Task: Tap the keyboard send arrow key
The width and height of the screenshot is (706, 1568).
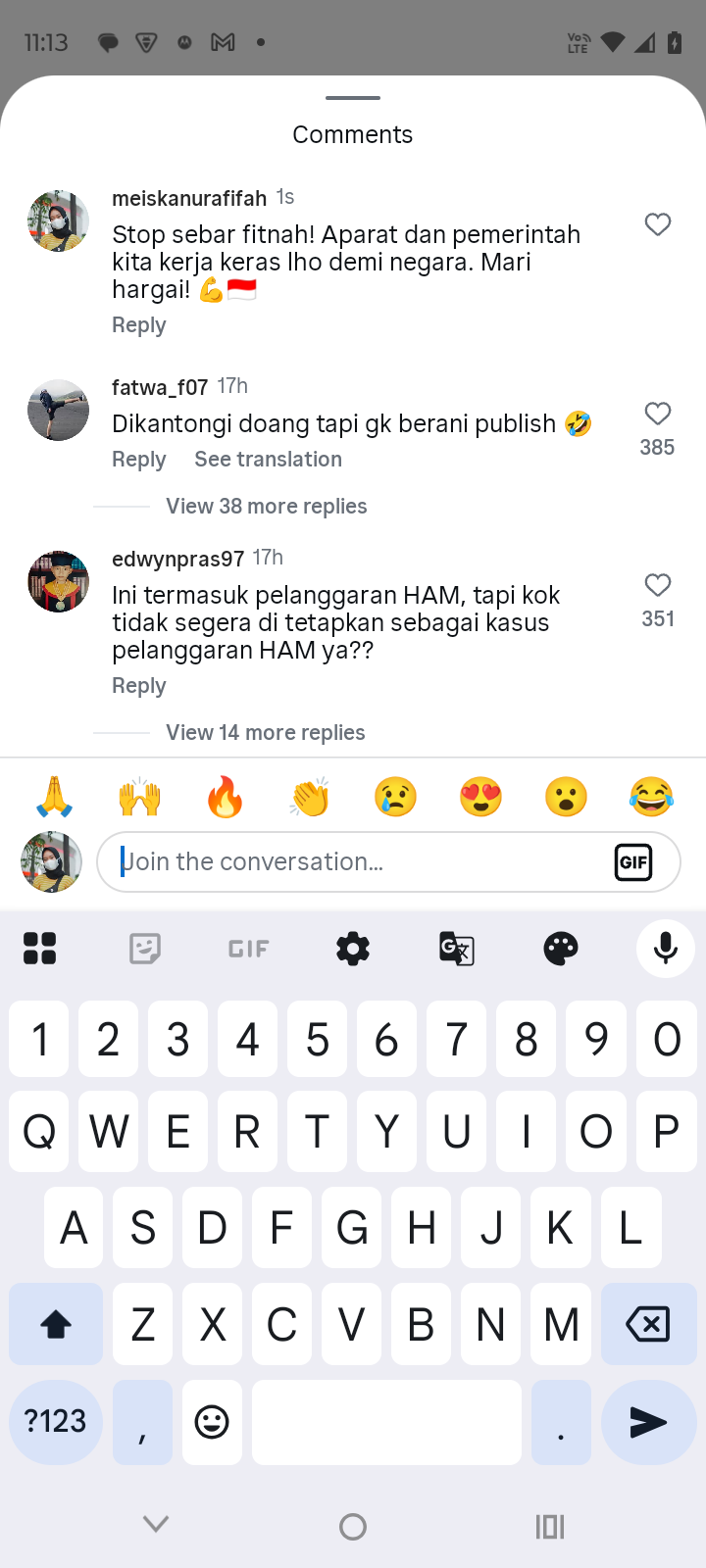Action: [647, 1422]
